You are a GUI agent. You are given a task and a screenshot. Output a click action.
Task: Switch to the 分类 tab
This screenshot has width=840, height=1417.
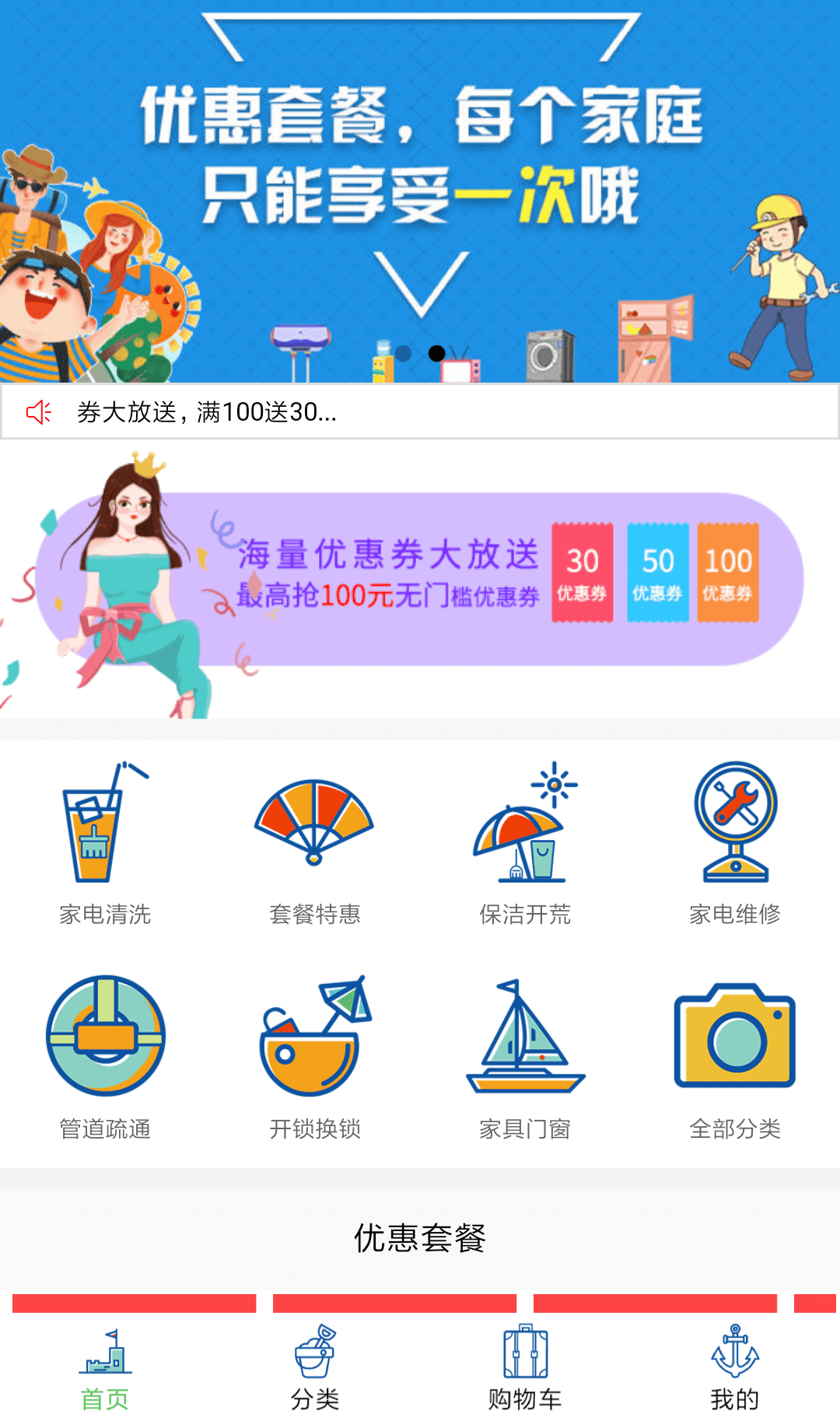[315, 1369]
